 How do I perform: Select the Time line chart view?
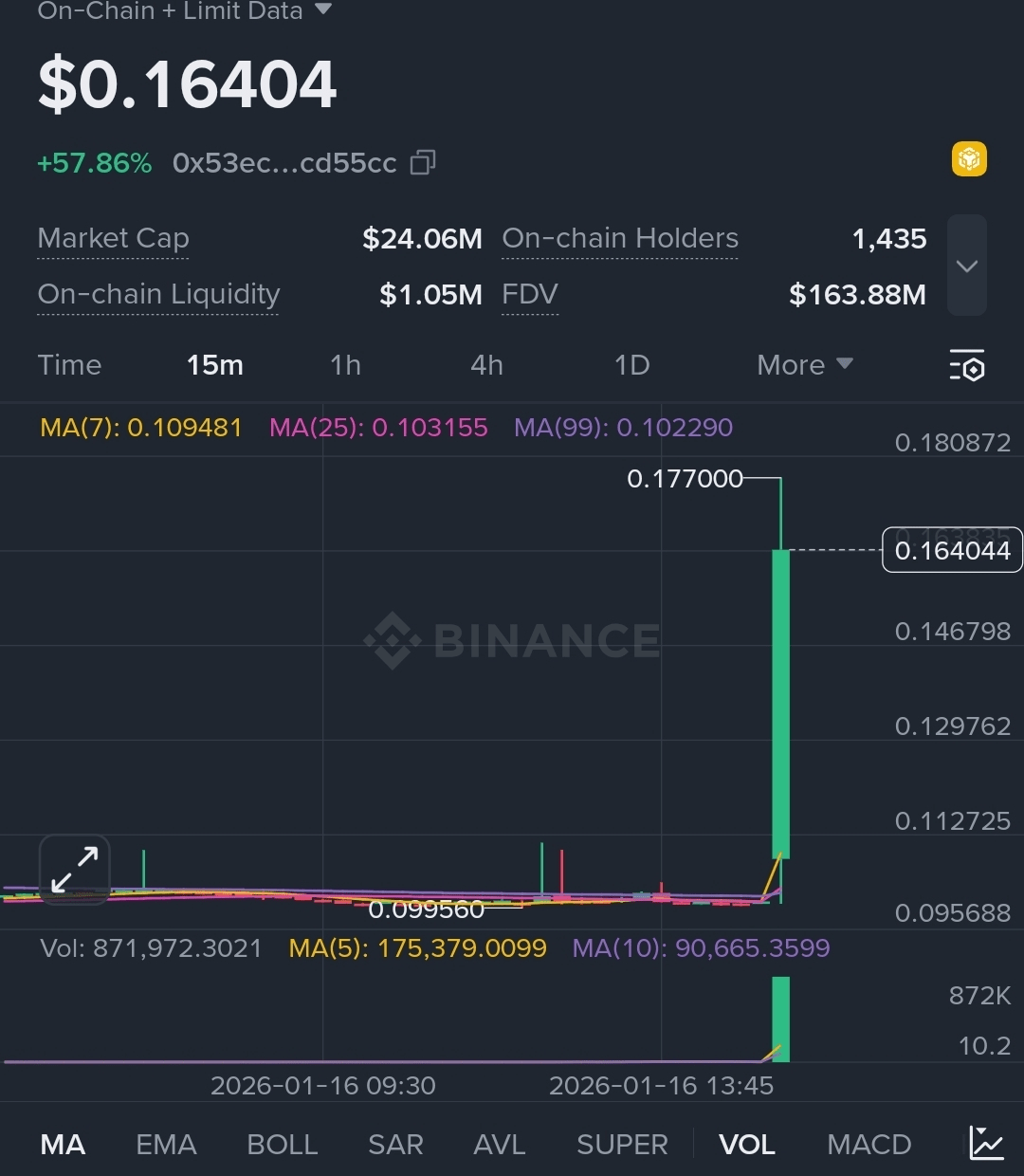[x=69, y=365]
